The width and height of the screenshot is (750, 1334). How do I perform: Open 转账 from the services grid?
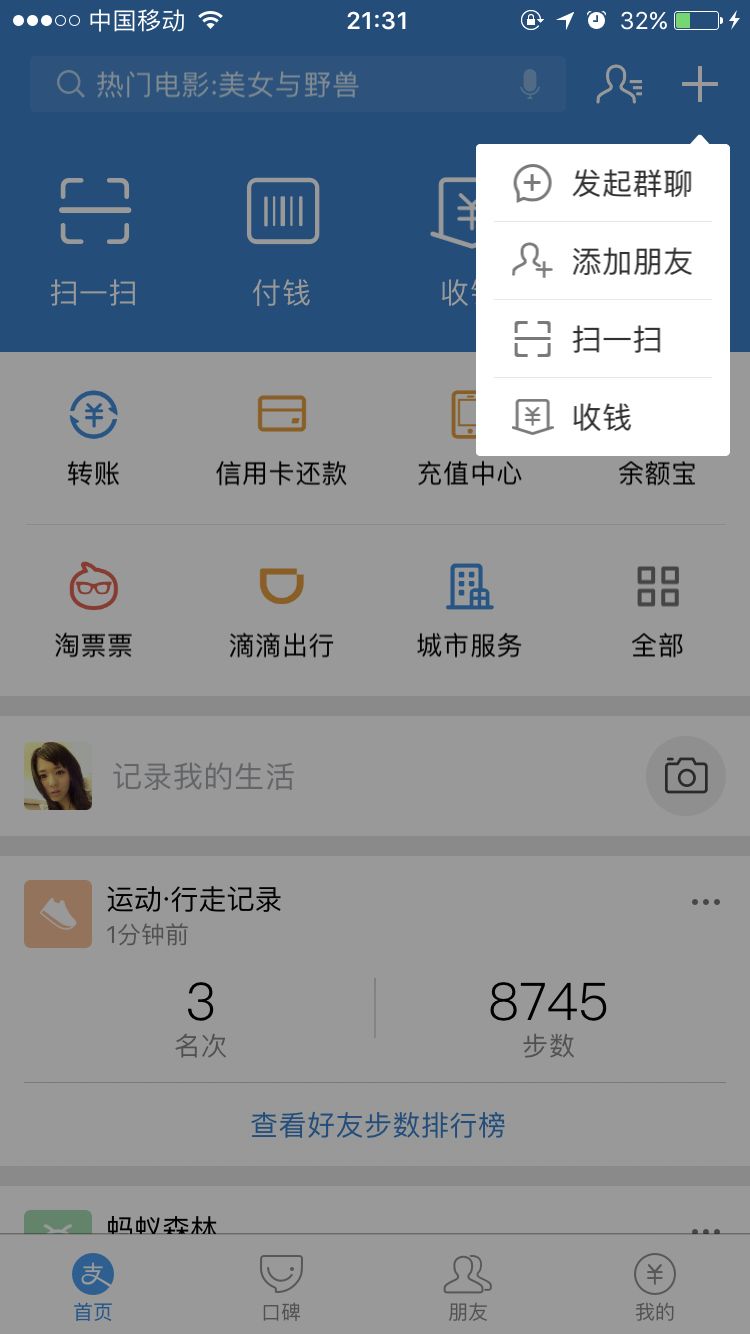point(94,437)
